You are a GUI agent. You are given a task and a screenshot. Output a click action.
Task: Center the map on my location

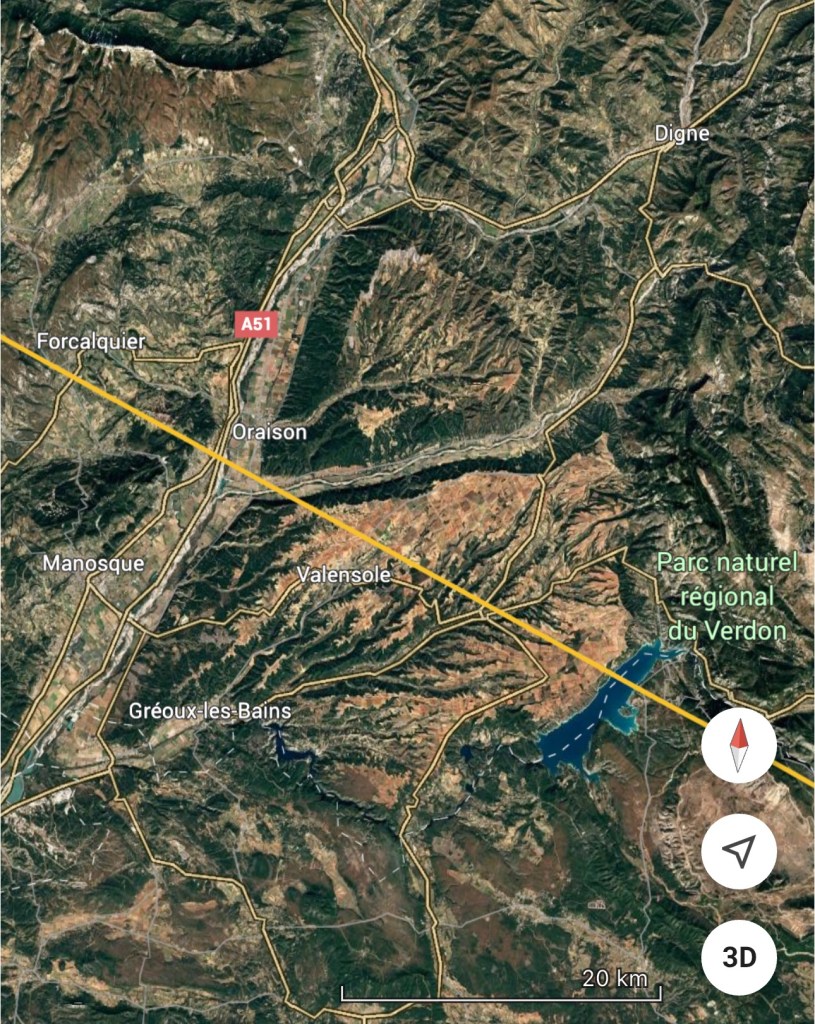pyautogui.click(x=739, y=851)
